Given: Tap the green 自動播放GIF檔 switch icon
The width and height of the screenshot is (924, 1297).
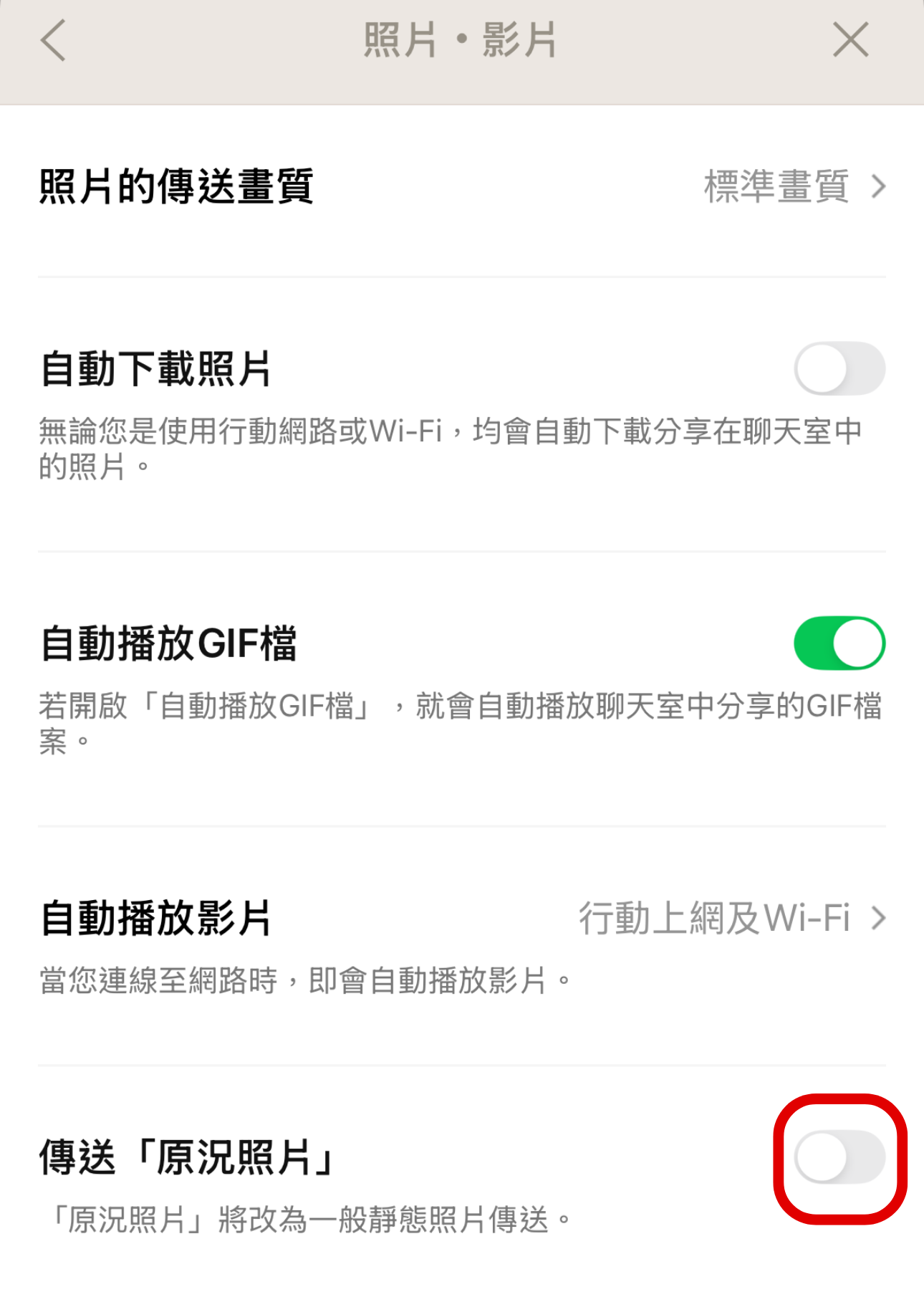Looking at the screenshot, I should (840, 643).
